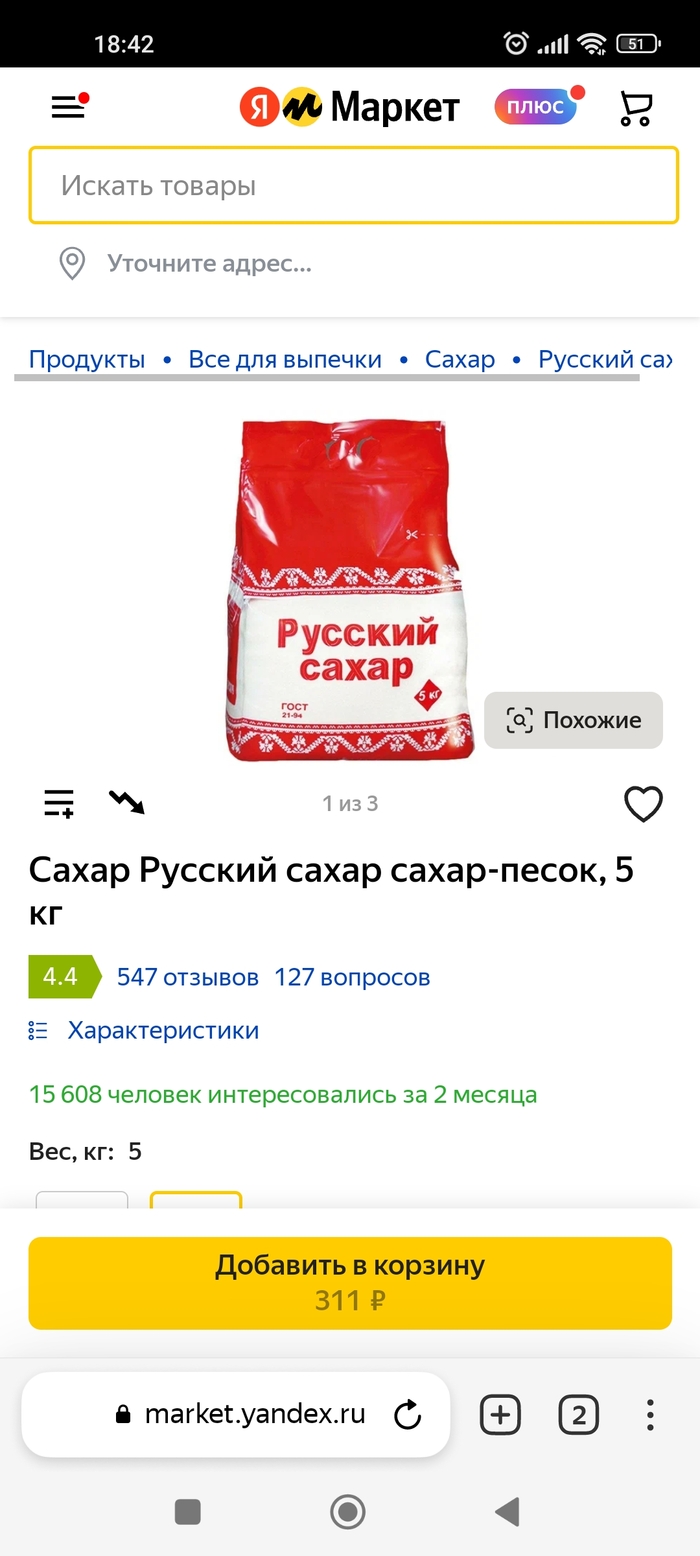Open the shopping cart

(636, 108)
